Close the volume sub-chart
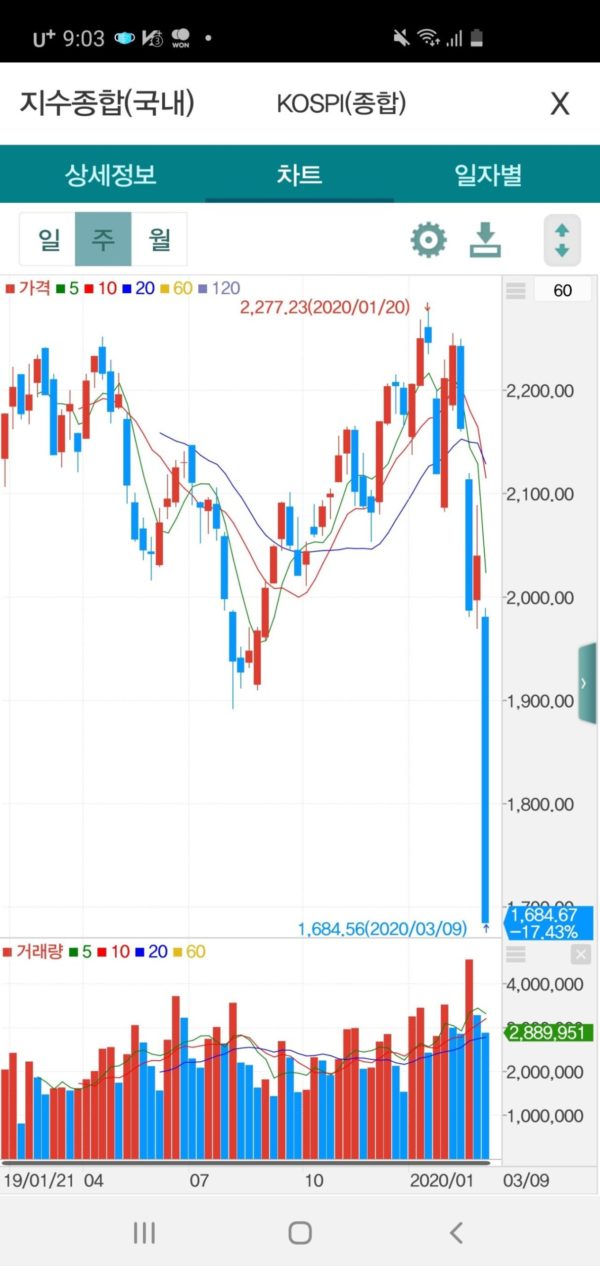Image resolution: width=600 pixels, height=1266 pixels. point(580,955)
